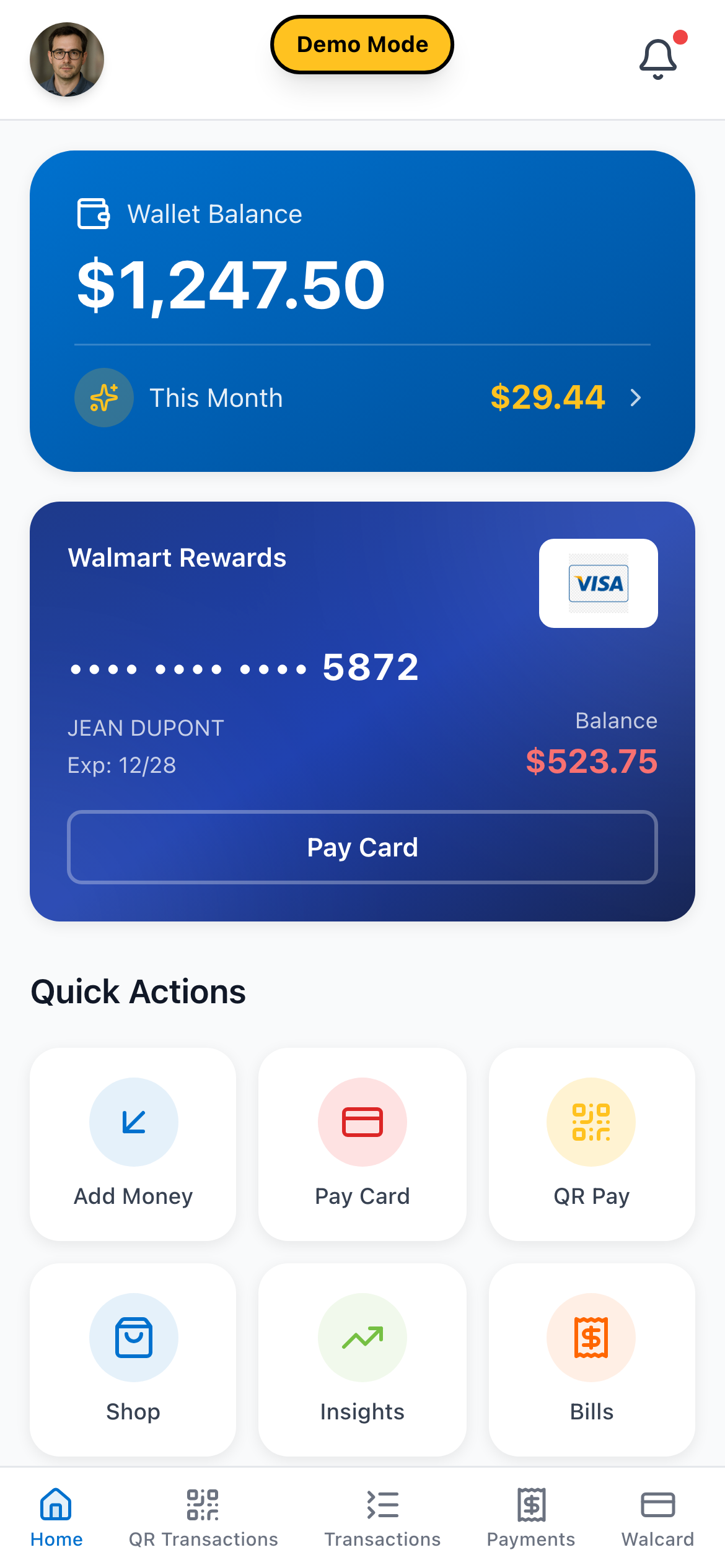This screenshot has width=725, height=1568.
Task: Tap the Bills receipt icon
Action: pyautogui.click(x=591, y=1338)
